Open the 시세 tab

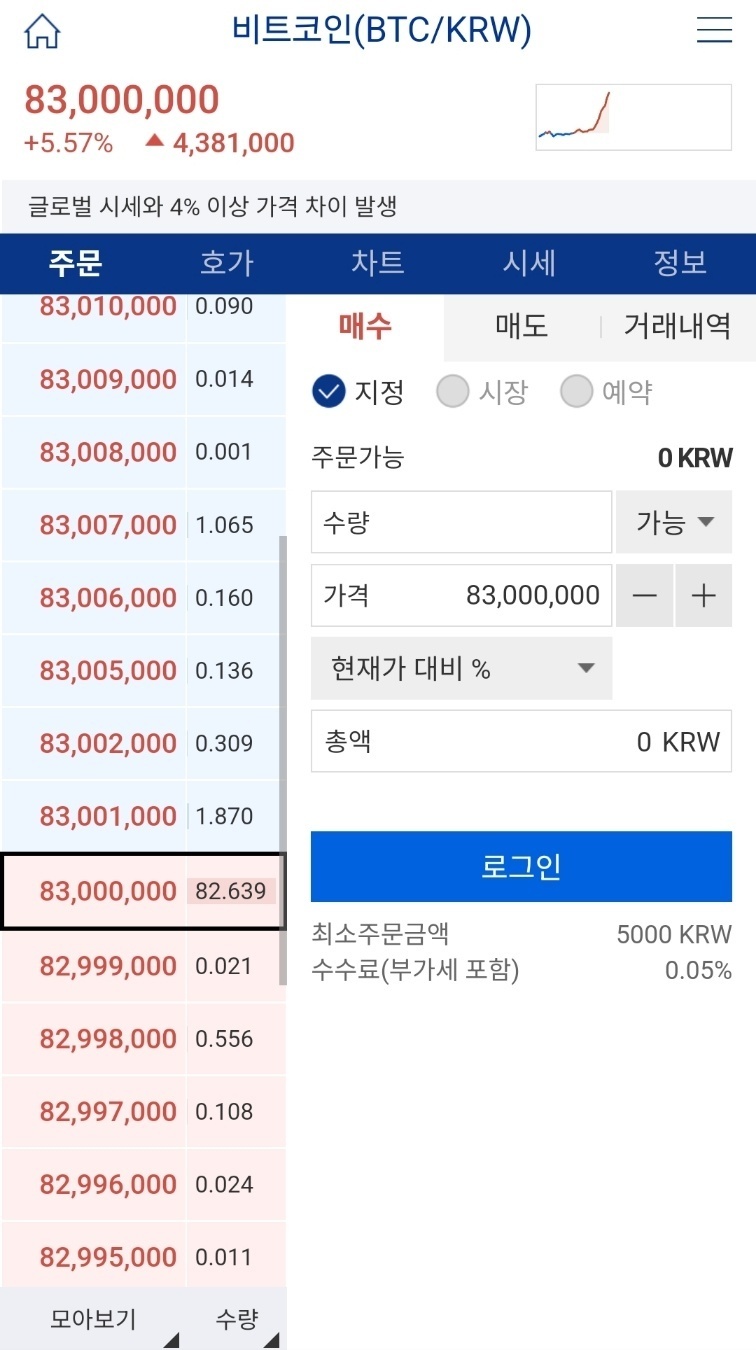click(x=529, y=263)
